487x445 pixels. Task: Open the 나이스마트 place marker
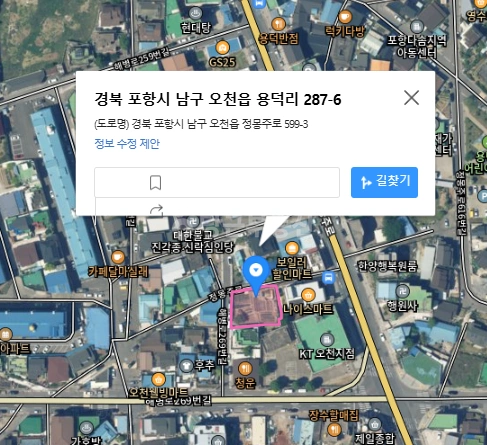(x=308, y=295)
